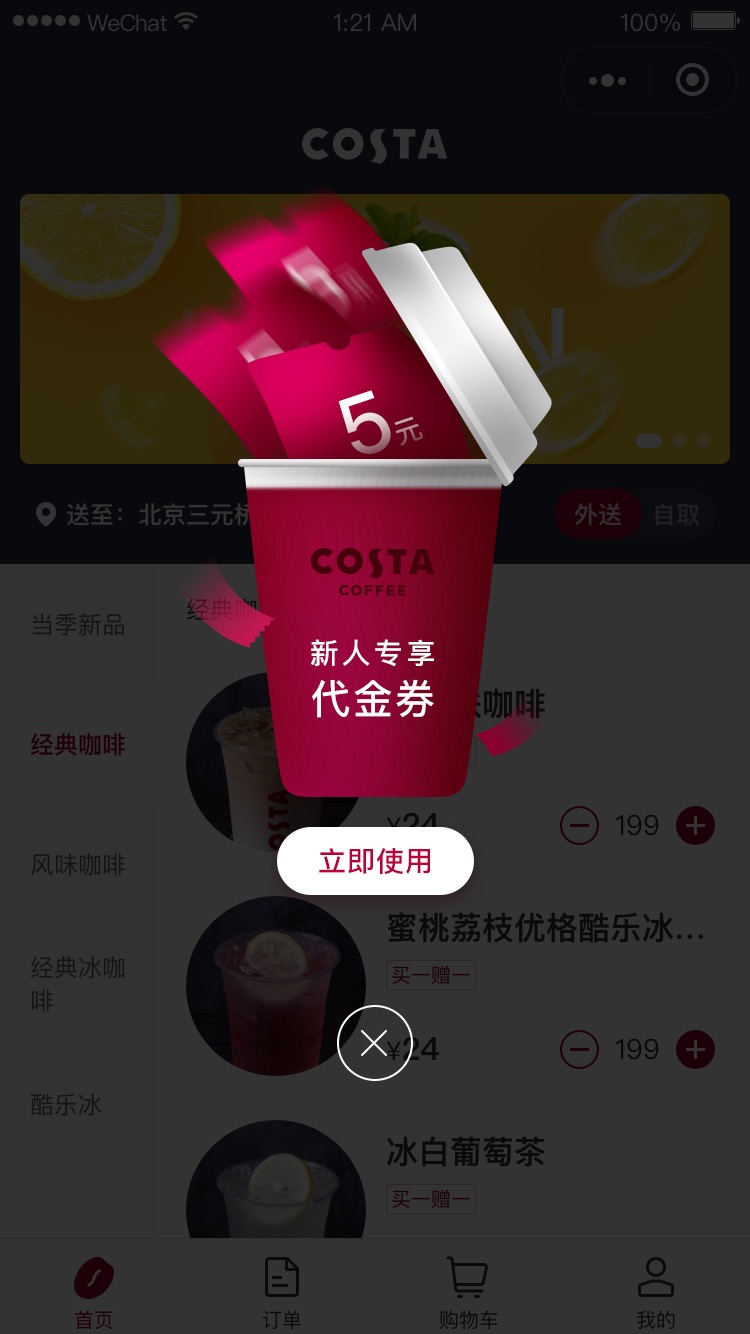Dismiss the coupon popup with the X
Screen dimensions: 750x1334
pyautogui.click(x=375, y=1043)
